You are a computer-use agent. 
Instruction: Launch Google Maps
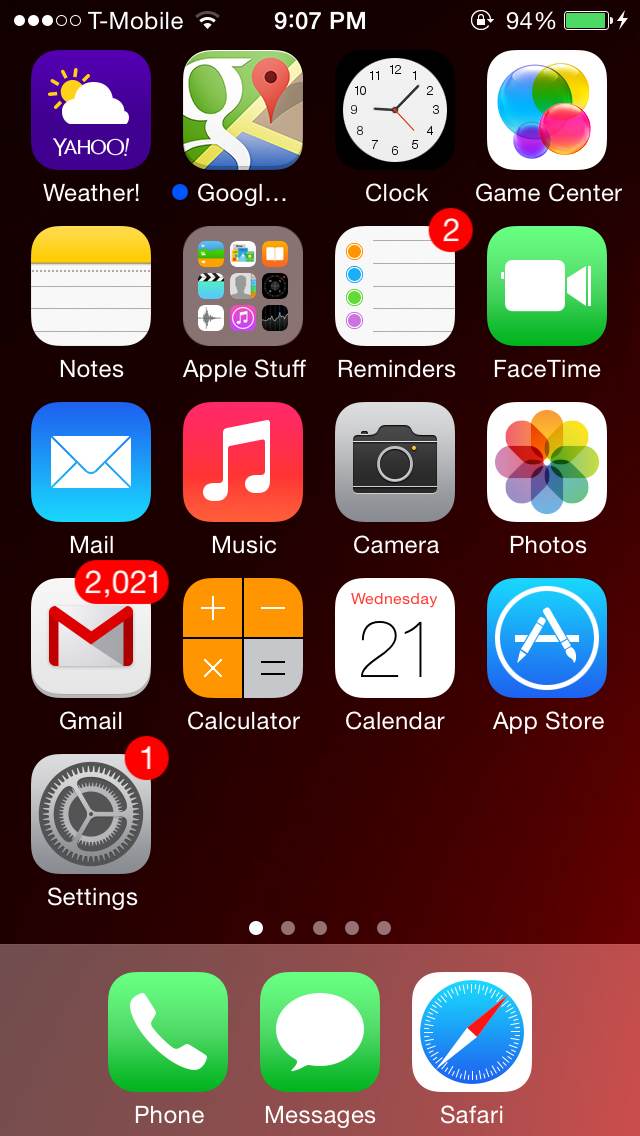[243, 110]
